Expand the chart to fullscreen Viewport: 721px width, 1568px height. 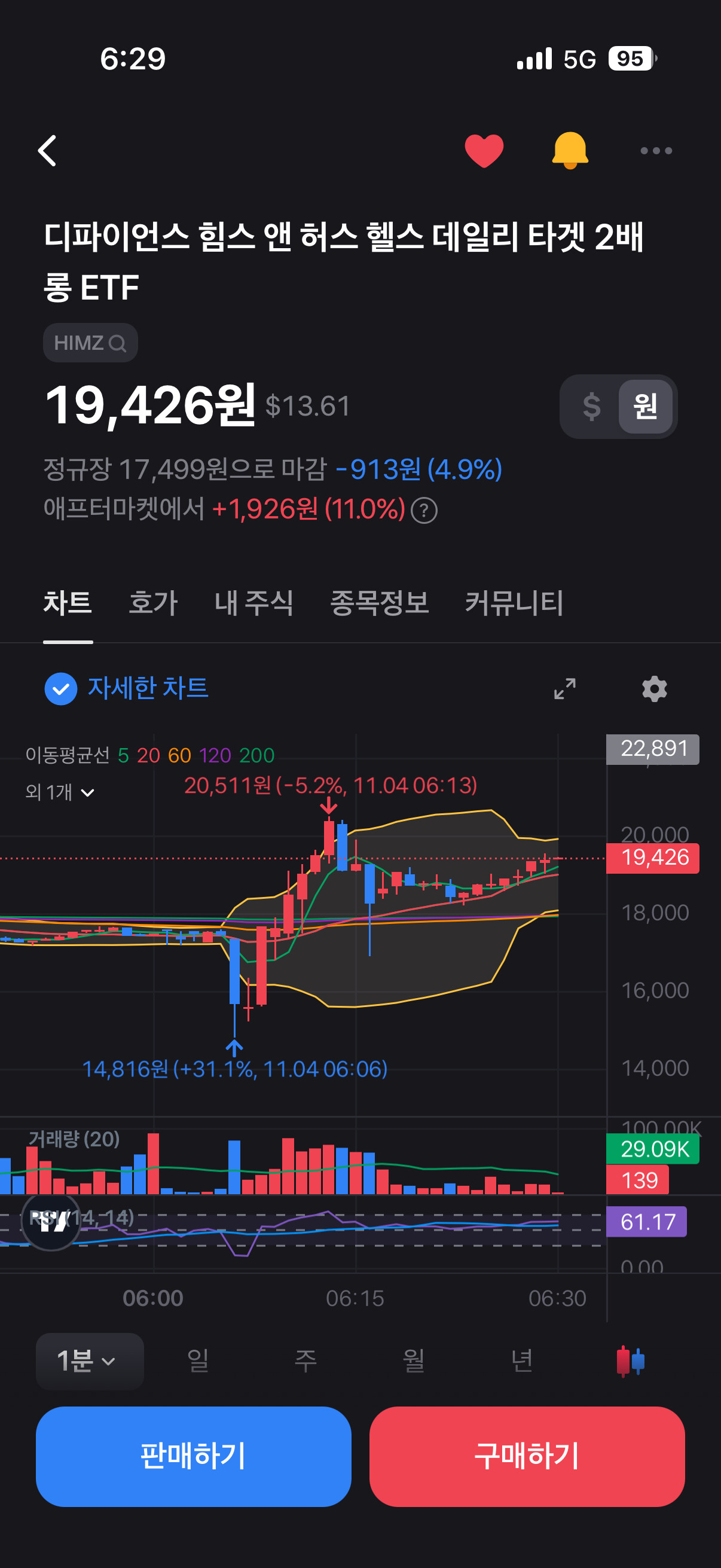564,688
